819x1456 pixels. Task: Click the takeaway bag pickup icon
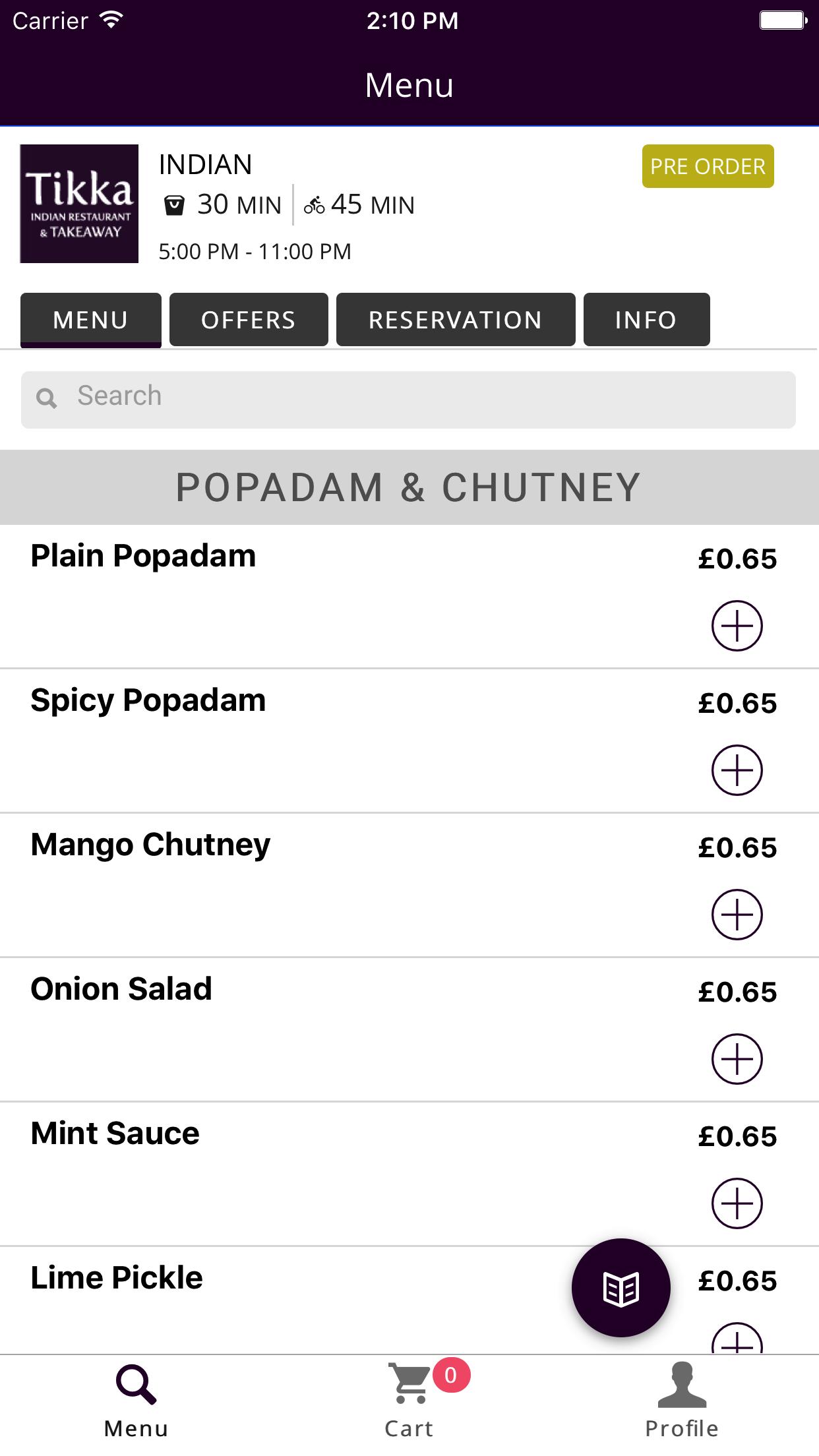[x=174, y=204]
